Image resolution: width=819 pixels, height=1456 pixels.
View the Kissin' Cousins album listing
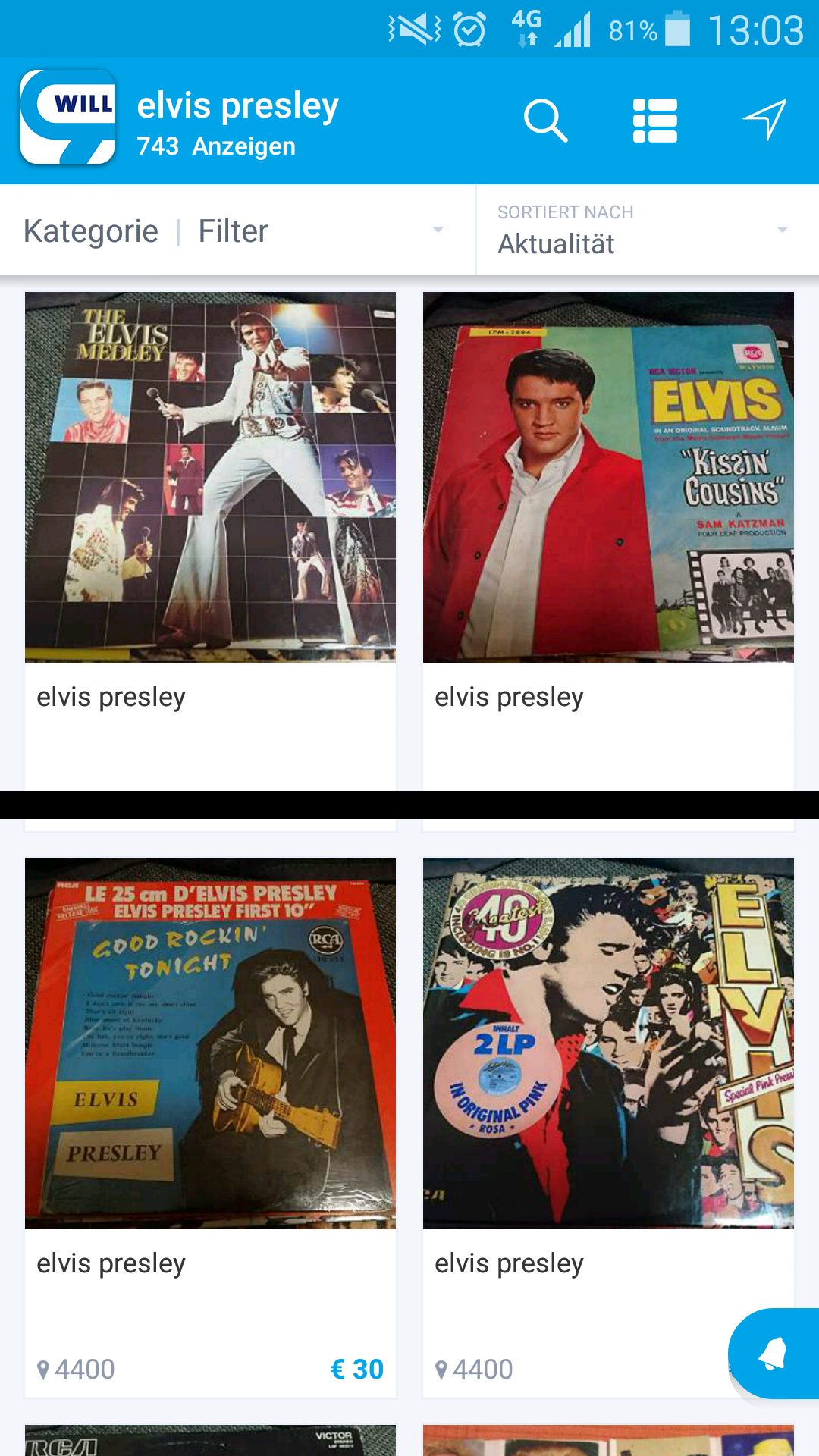point(608,478)
